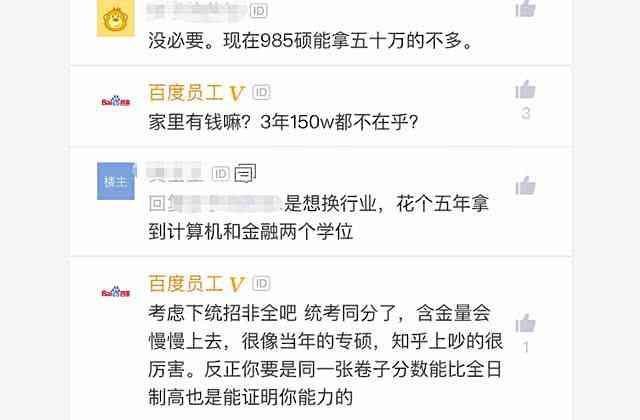Image resolution: width=640 pixels, height=420 pixels.
Task: Open the 楼主 avatar
Action: point(115,180)
